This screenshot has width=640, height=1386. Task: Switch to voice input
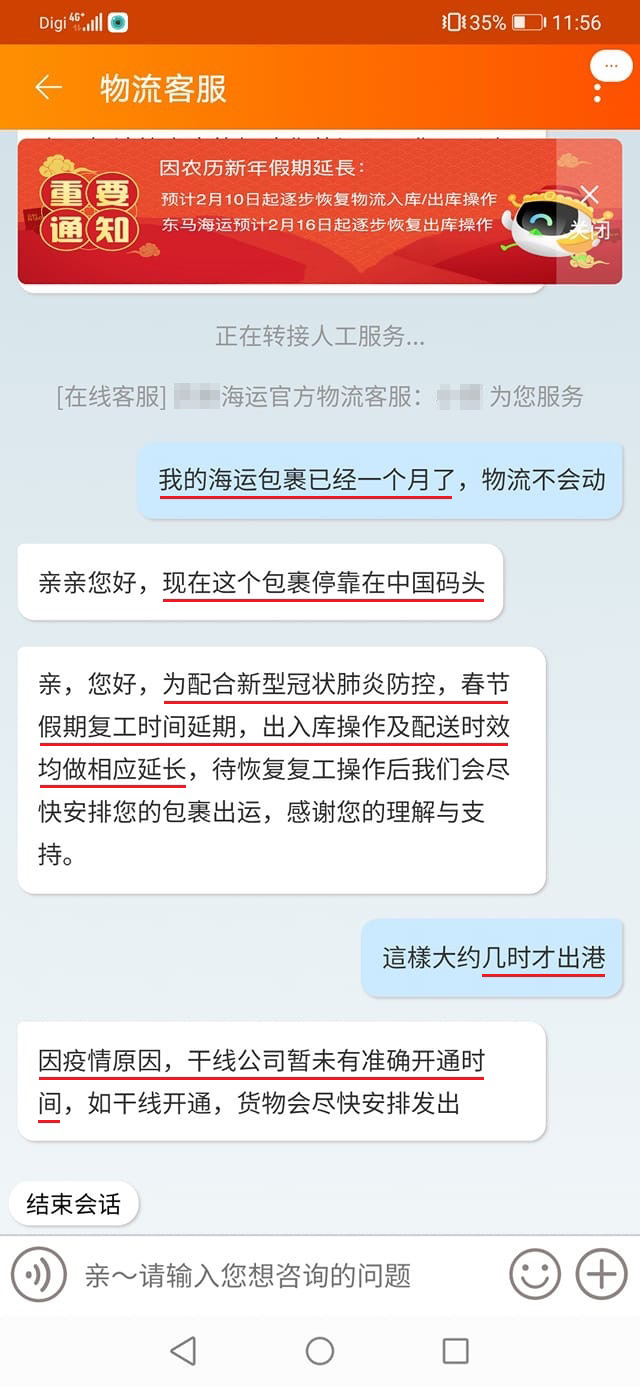[38, 1275]
